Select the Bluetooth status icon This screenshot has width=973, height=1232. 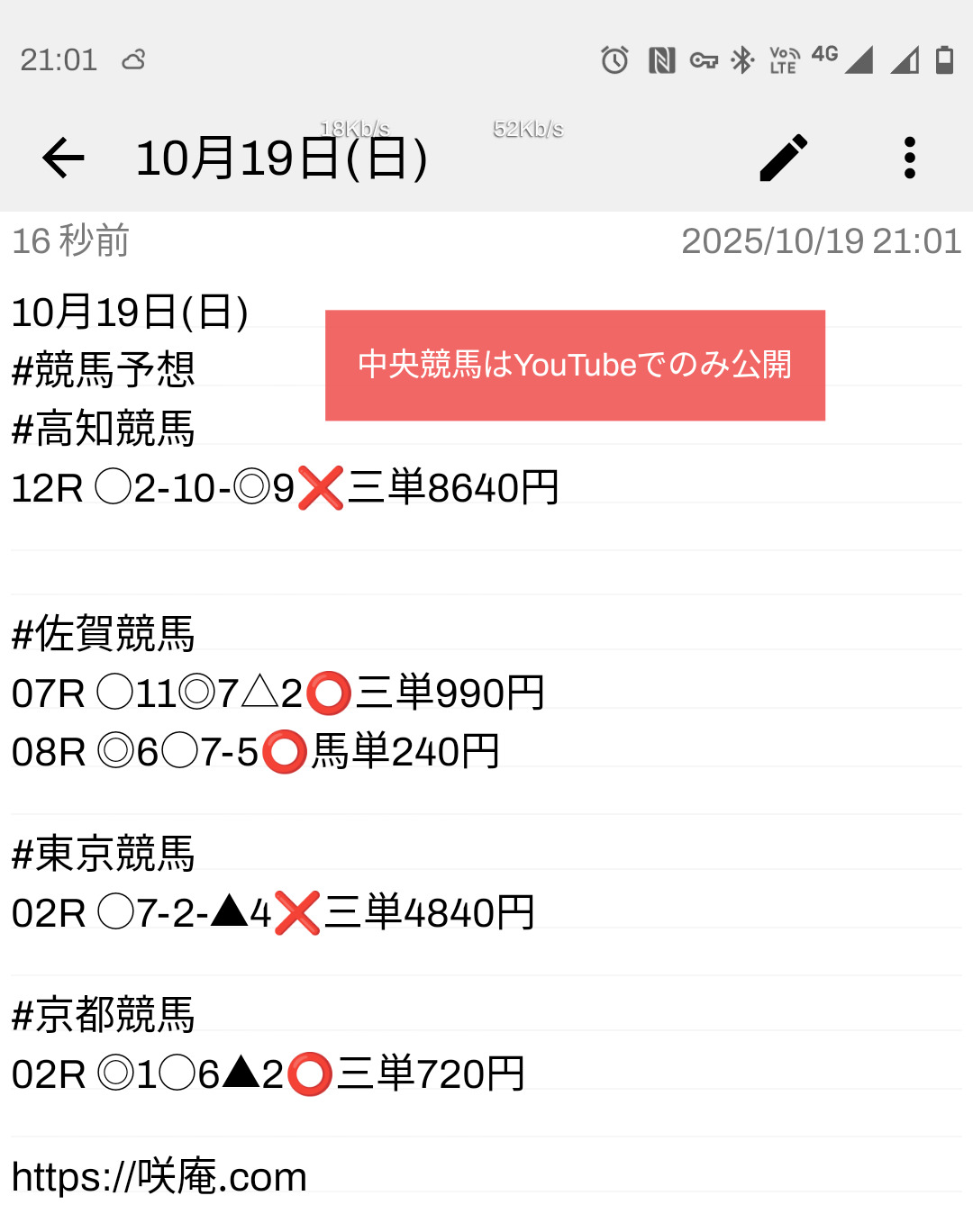[x=742, y=59]
